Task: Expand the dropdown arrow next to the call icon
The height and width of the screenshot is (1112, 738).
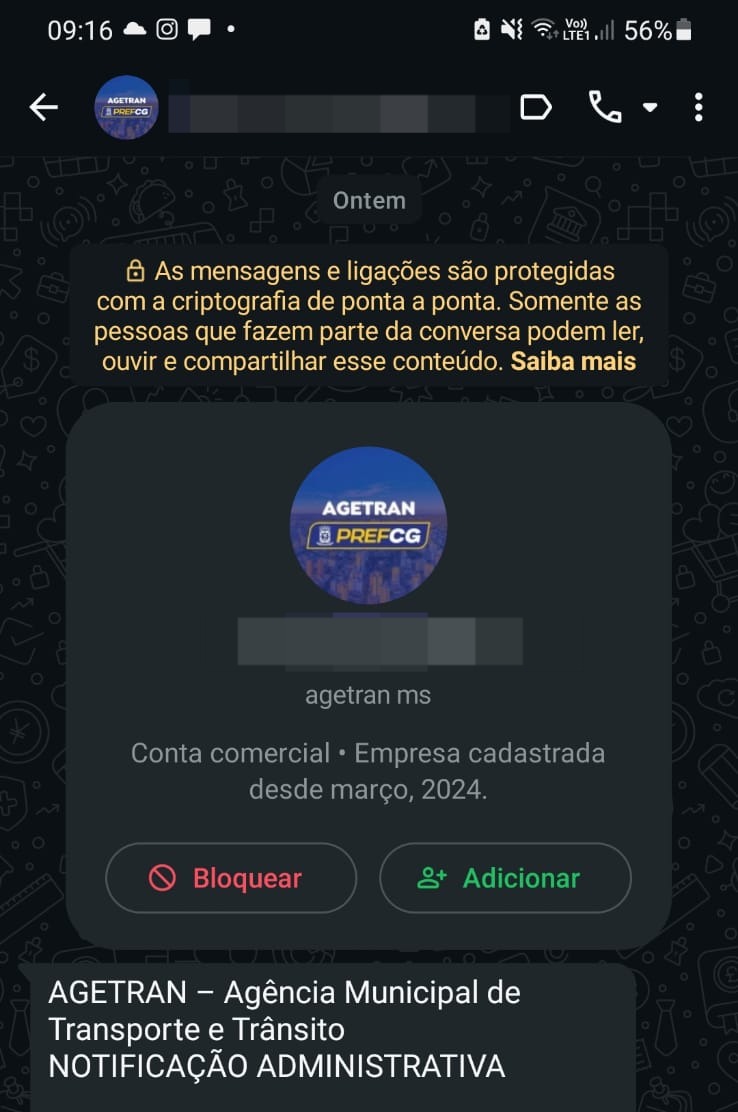Action: coord(649,107)
